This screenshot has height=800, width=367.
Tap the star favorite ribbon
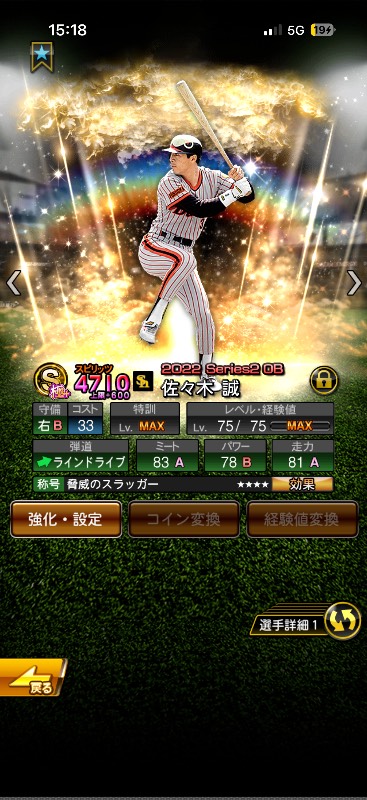point(41,56)
